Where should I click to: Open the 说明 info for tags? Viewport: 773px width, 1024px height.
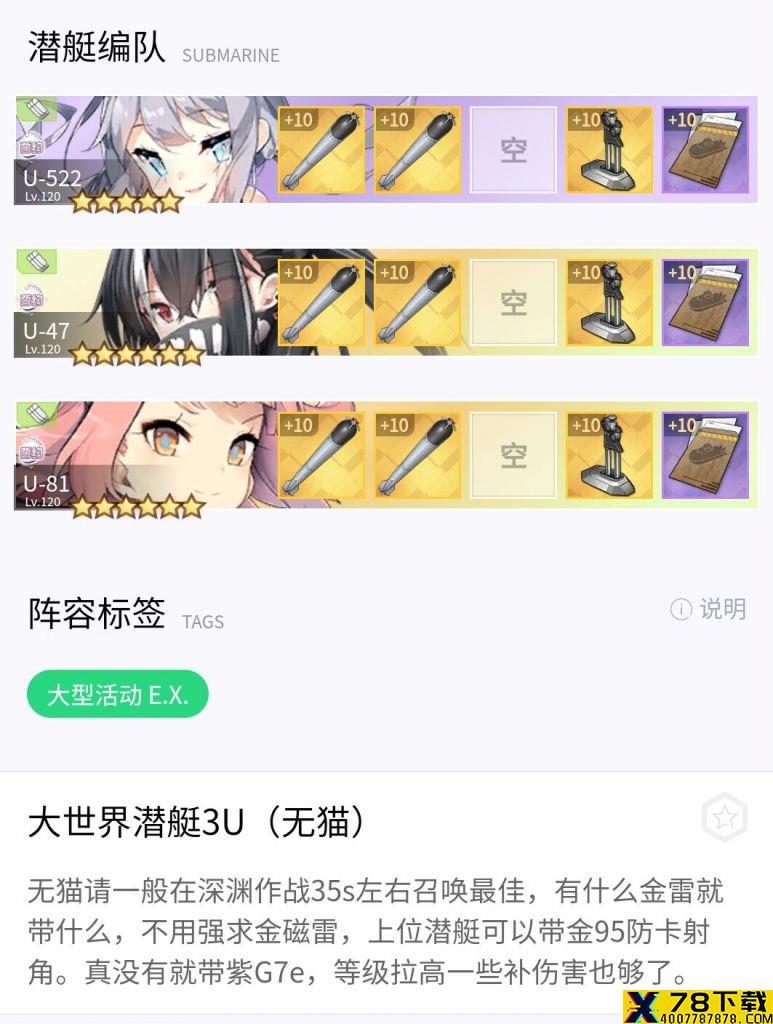click(x=709, y=609)
